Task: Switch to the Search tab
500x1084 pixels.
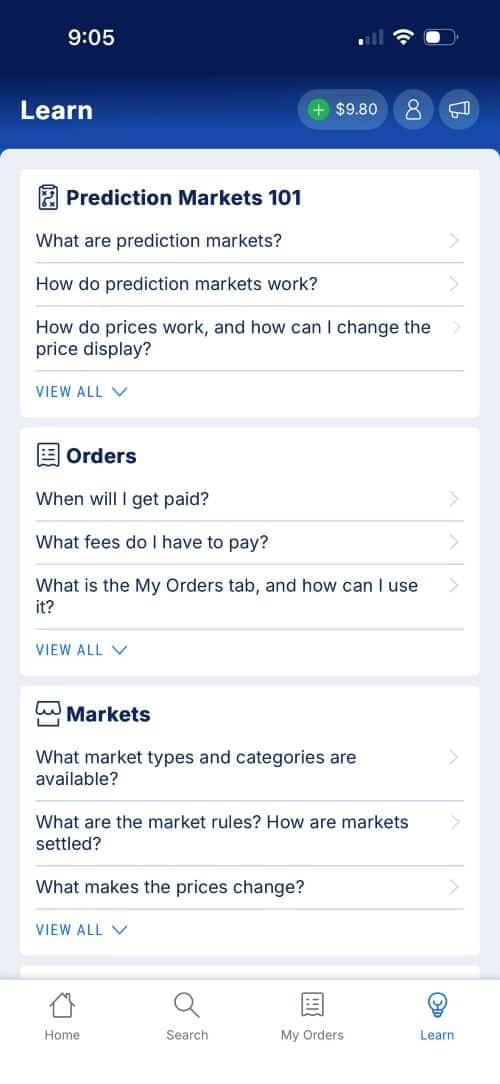Action: (187, 1016)
